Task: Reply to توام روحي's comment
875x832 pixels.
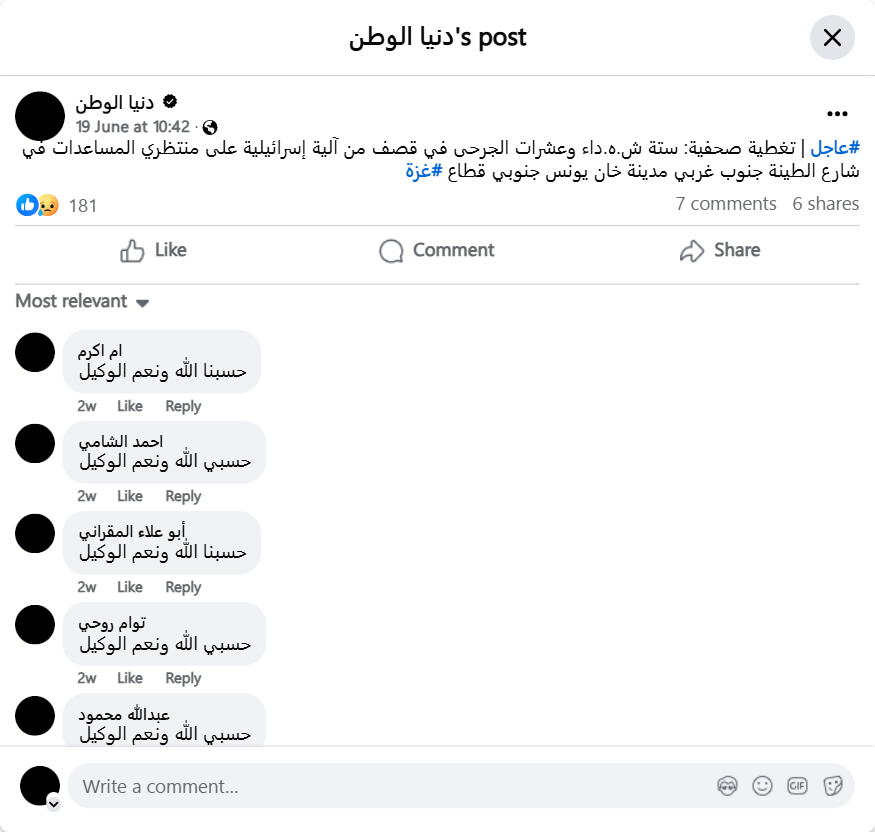Action: [183, 678]
